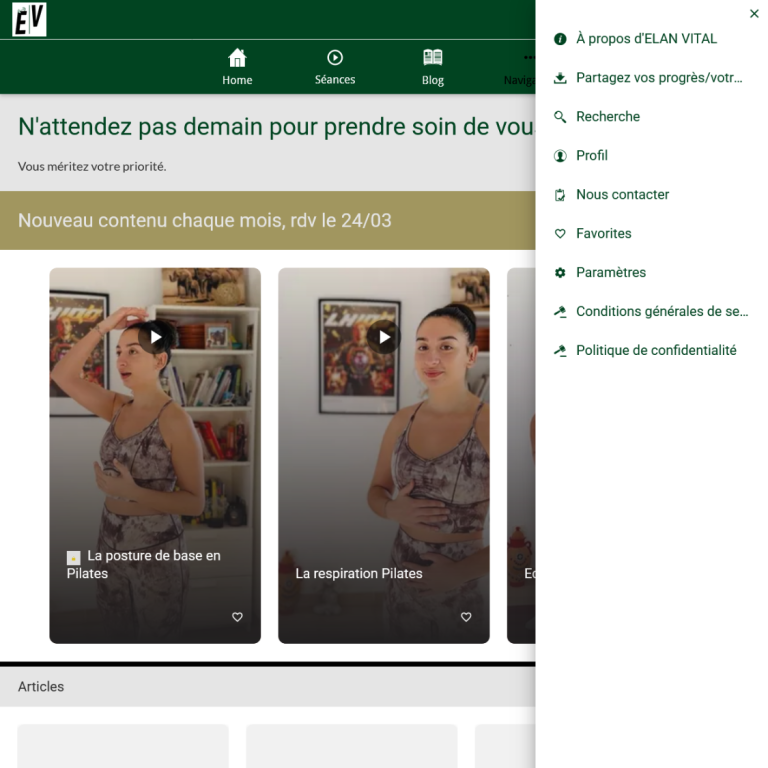Favorite La posture de base en Pilates
Screen dimensions: 768x768
pyautogui.click(x=237, y=617)
